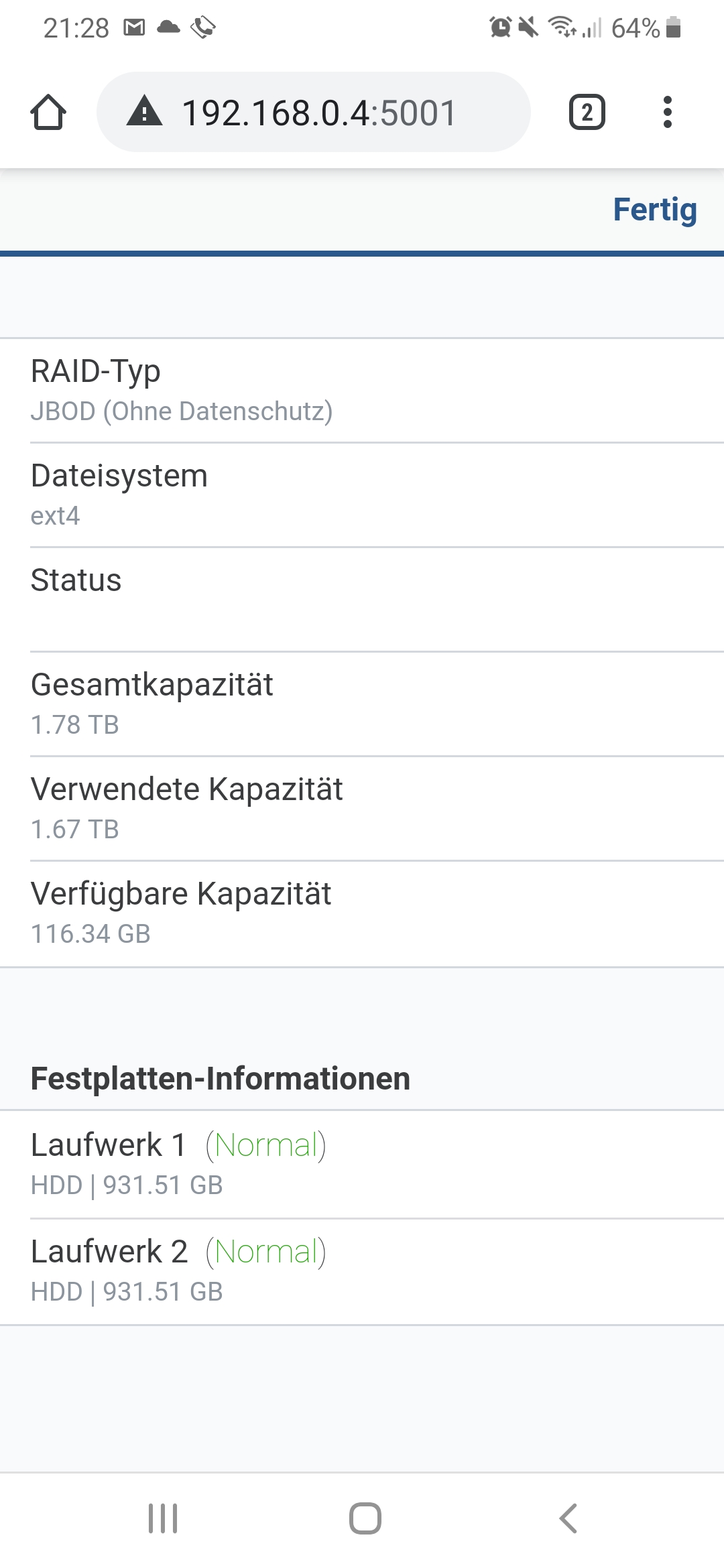Open the browser overflow menu

667,112
